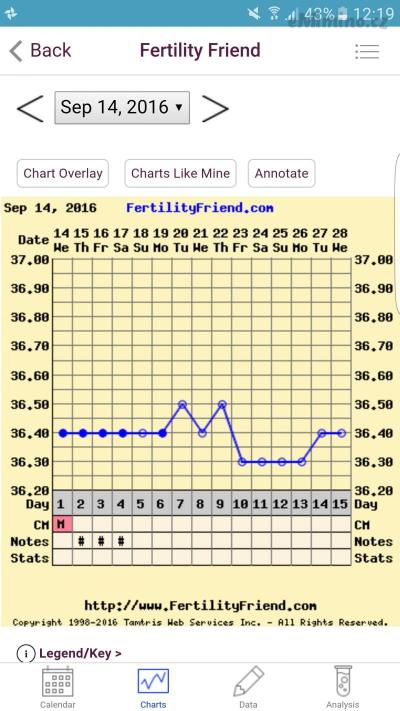Image resolution: width=400 pixels, height=711 pixels.
Task: Open the Sep 14, 2016 date dropdown
Action: 122,107
